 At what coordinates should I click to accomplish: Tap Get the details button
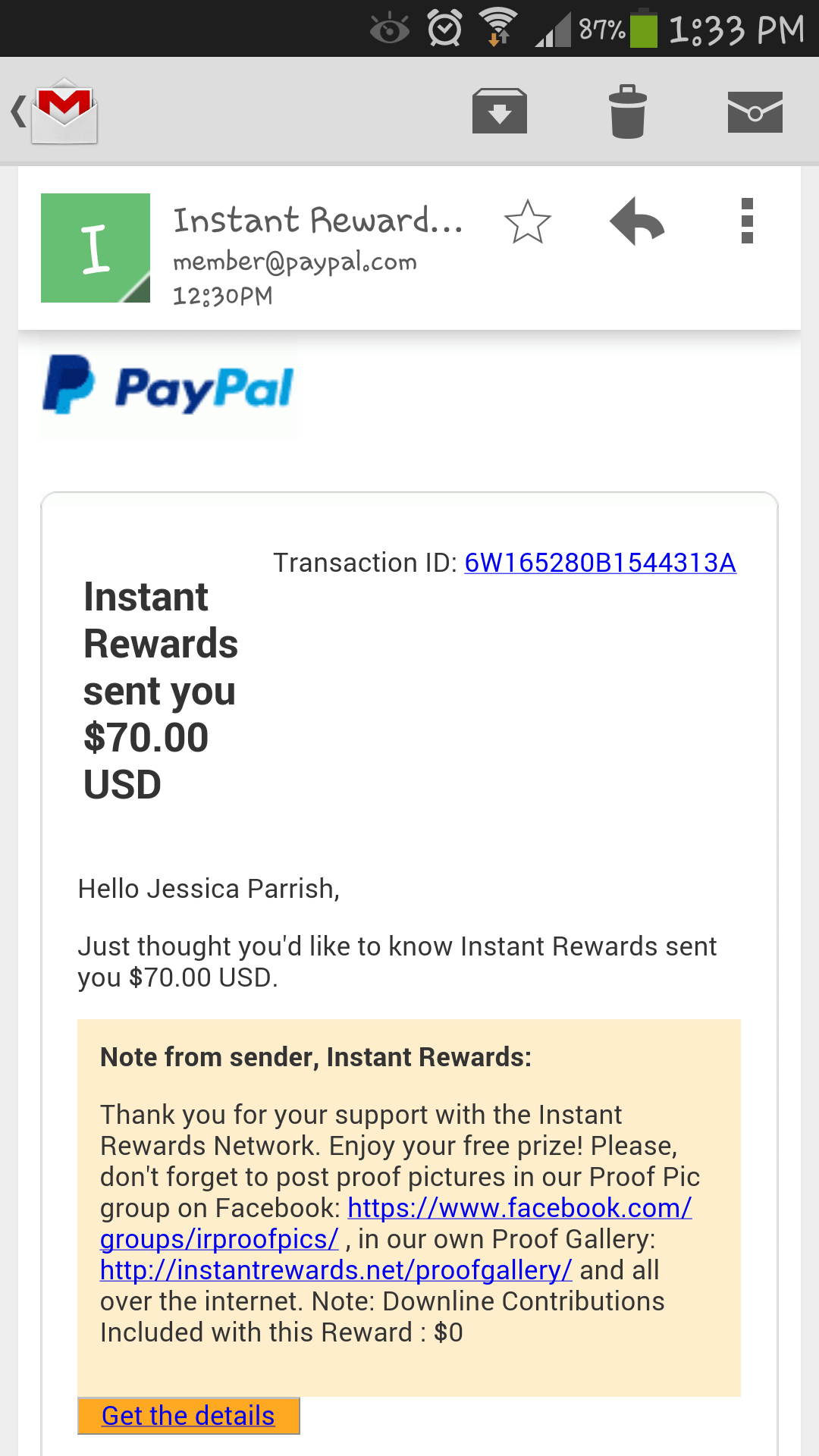point(189,1416)
